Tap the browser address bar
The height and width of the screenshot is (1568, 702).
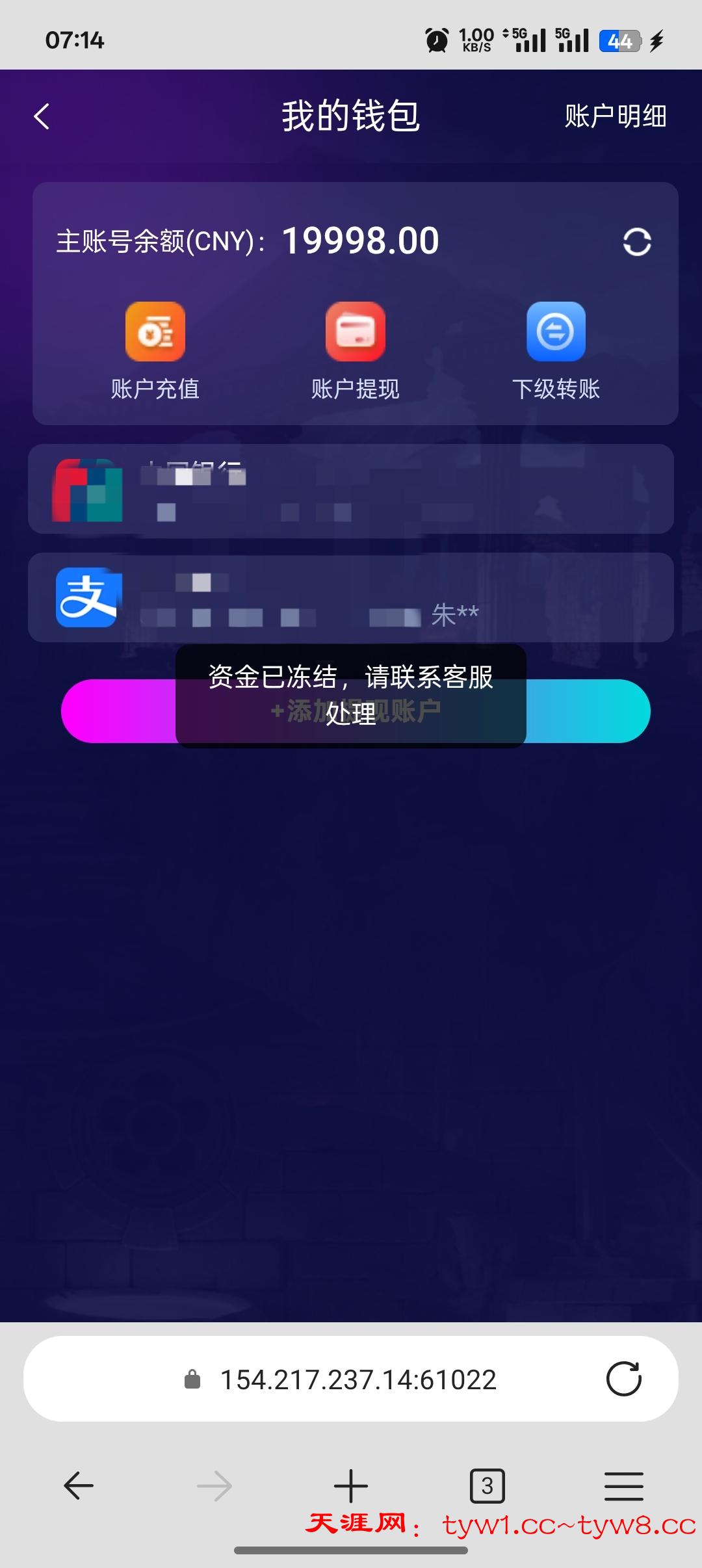click(x=357, y=1379)
